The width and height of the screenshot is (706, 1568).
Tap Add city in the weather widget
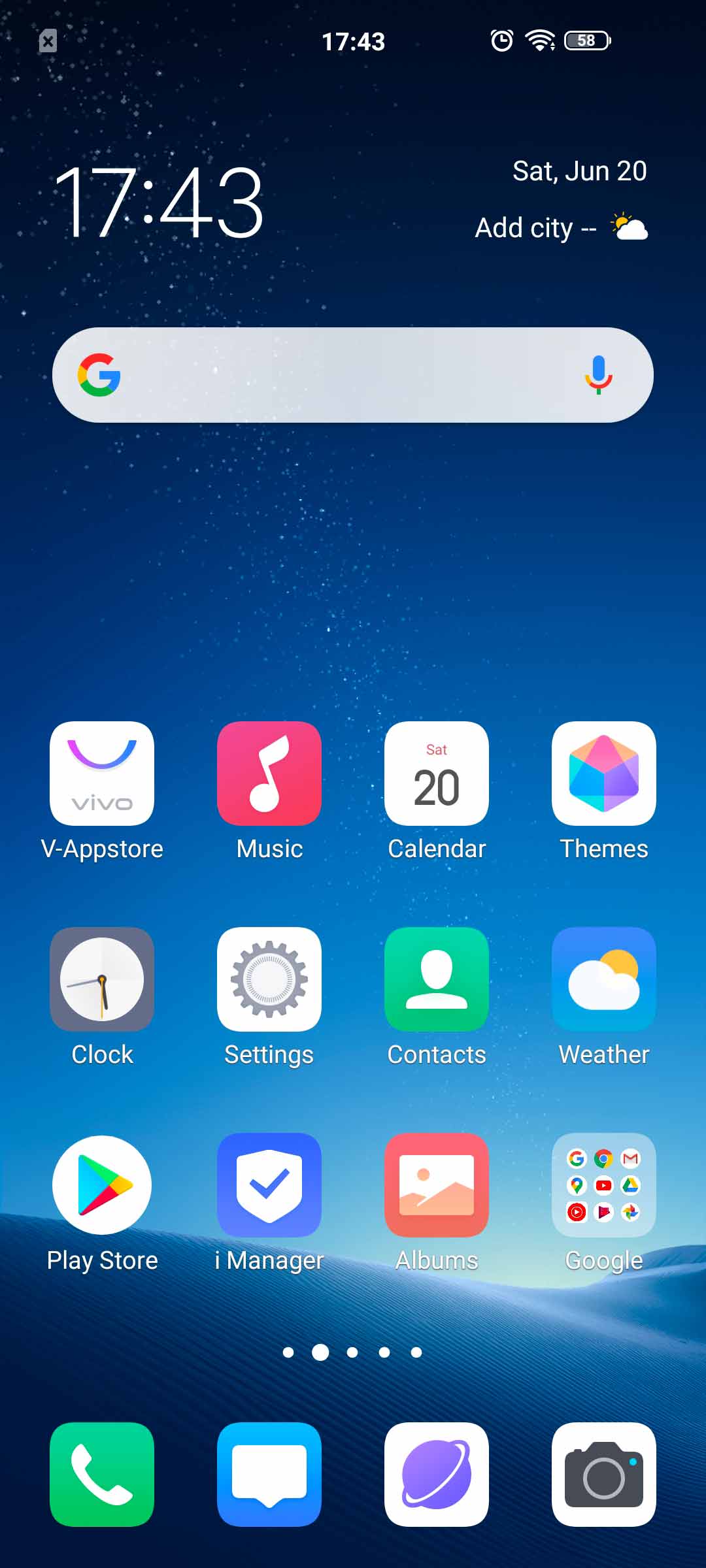(524, 228)
